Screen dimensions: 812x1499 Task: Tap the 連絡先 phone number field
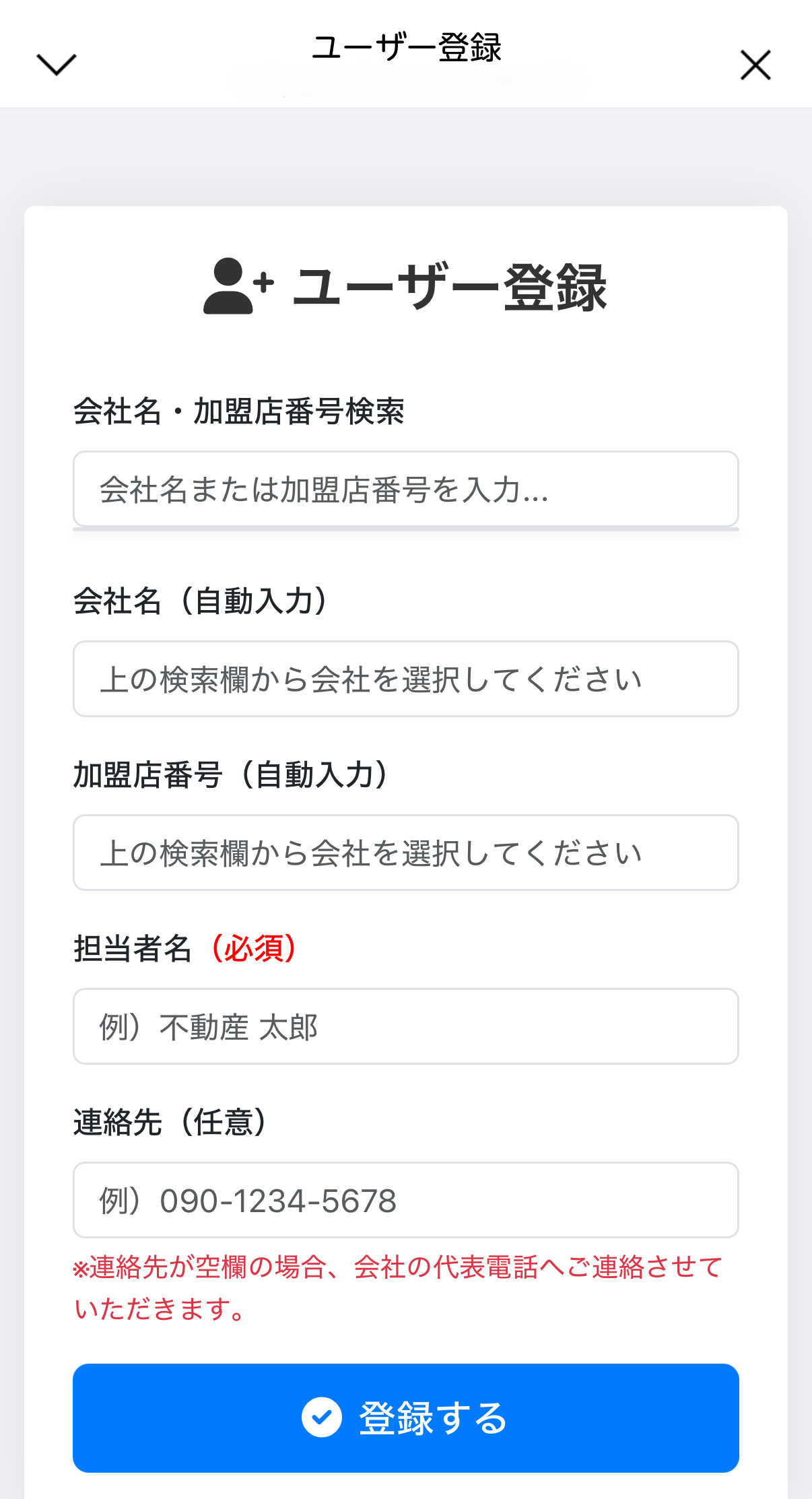[x=405, y=1201]
